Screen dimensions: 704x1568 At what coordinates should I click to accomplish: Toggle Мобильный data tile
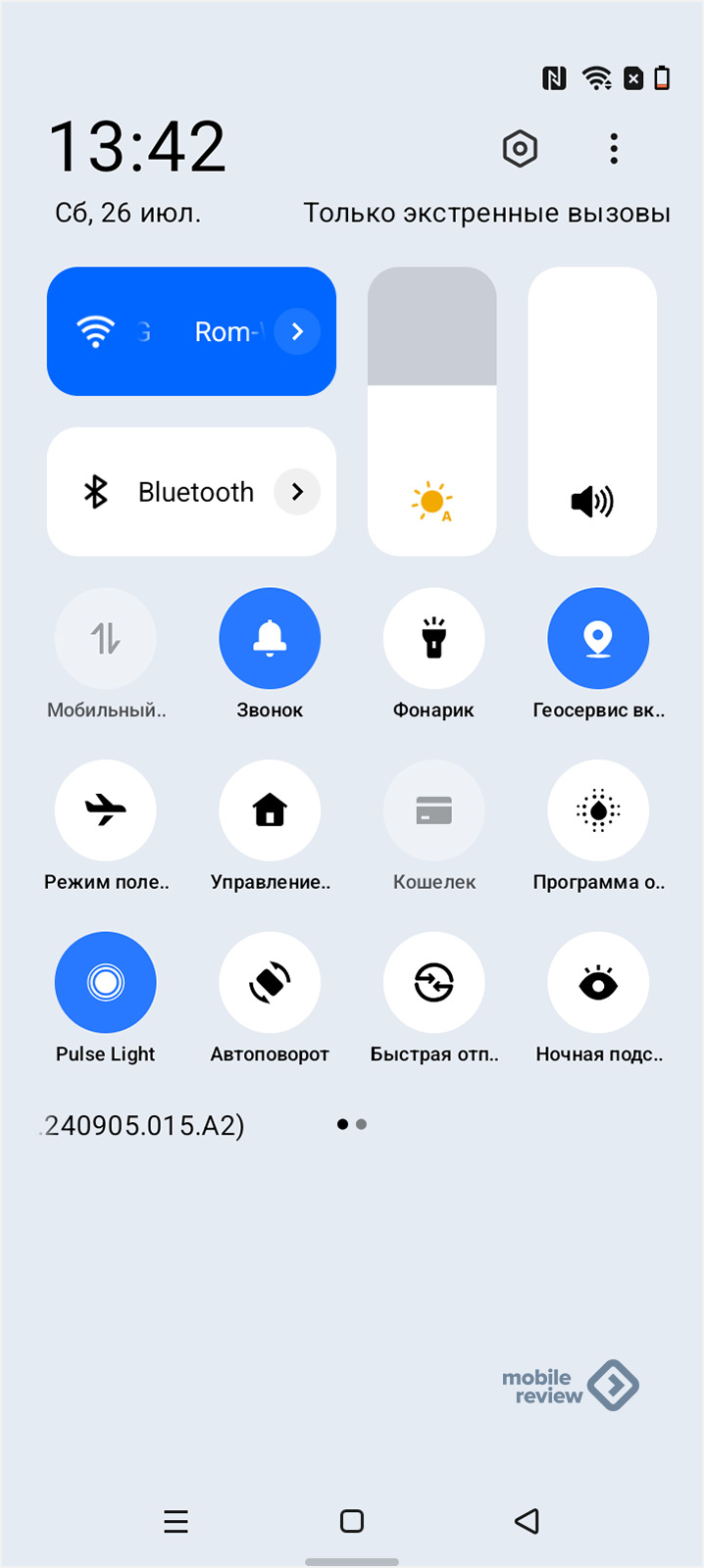click(106, 638)
